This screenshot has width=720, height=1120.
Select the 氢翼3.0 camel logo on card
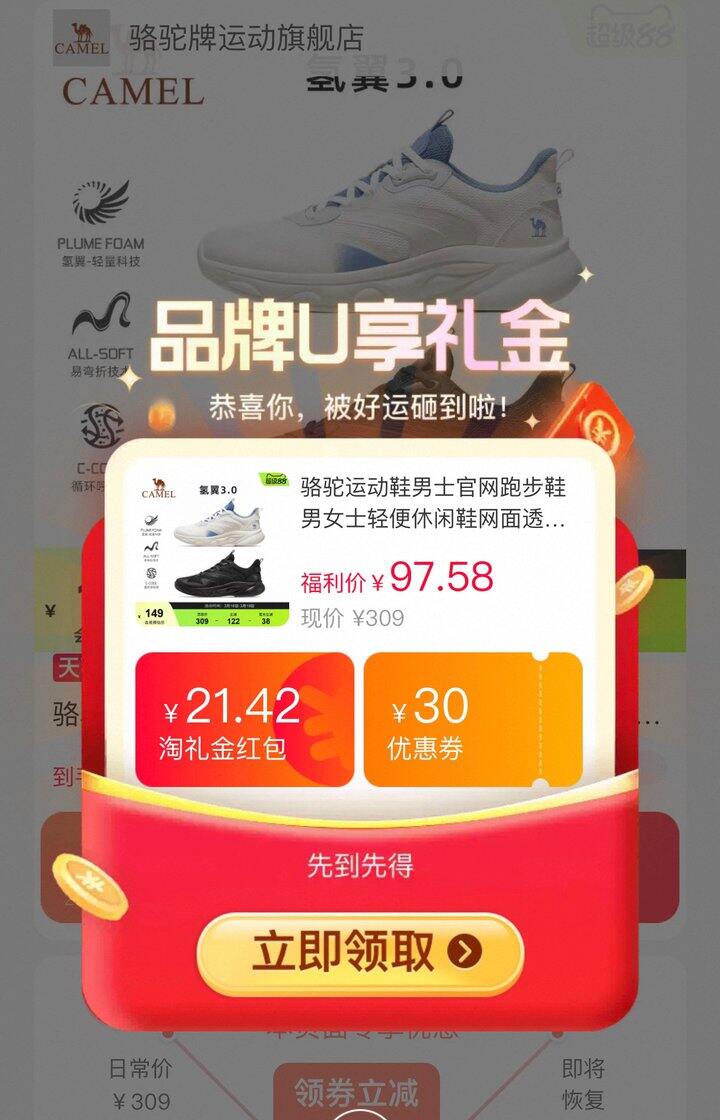158,488
